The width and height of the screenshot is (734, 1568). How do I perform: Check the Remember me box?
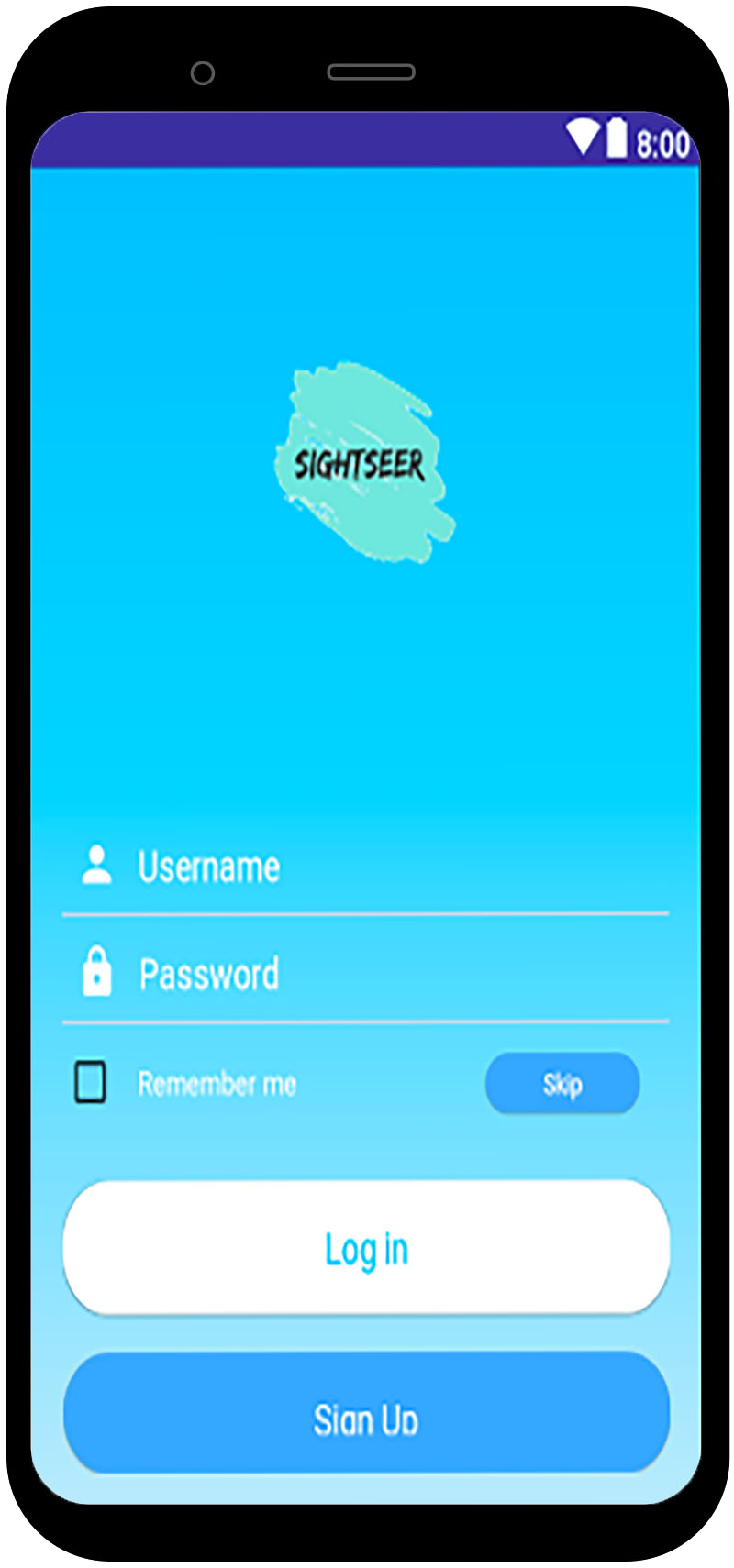pos(90,1083)
